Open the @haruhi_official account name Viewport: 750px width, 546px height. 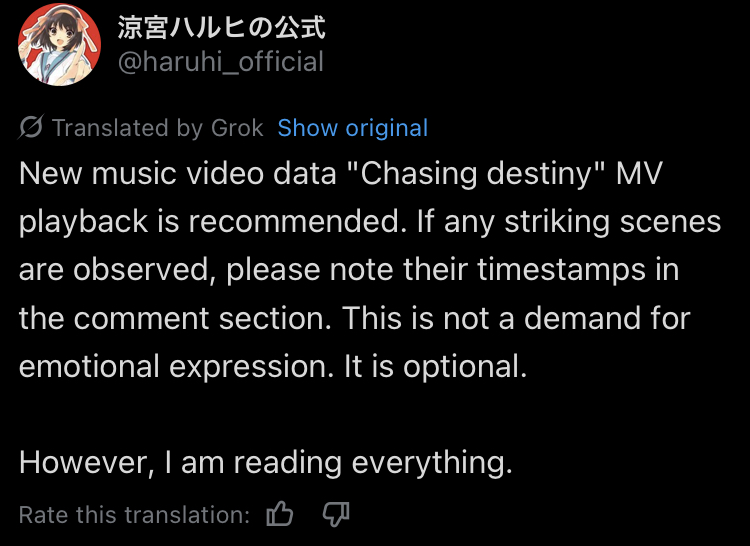(221, 62)
